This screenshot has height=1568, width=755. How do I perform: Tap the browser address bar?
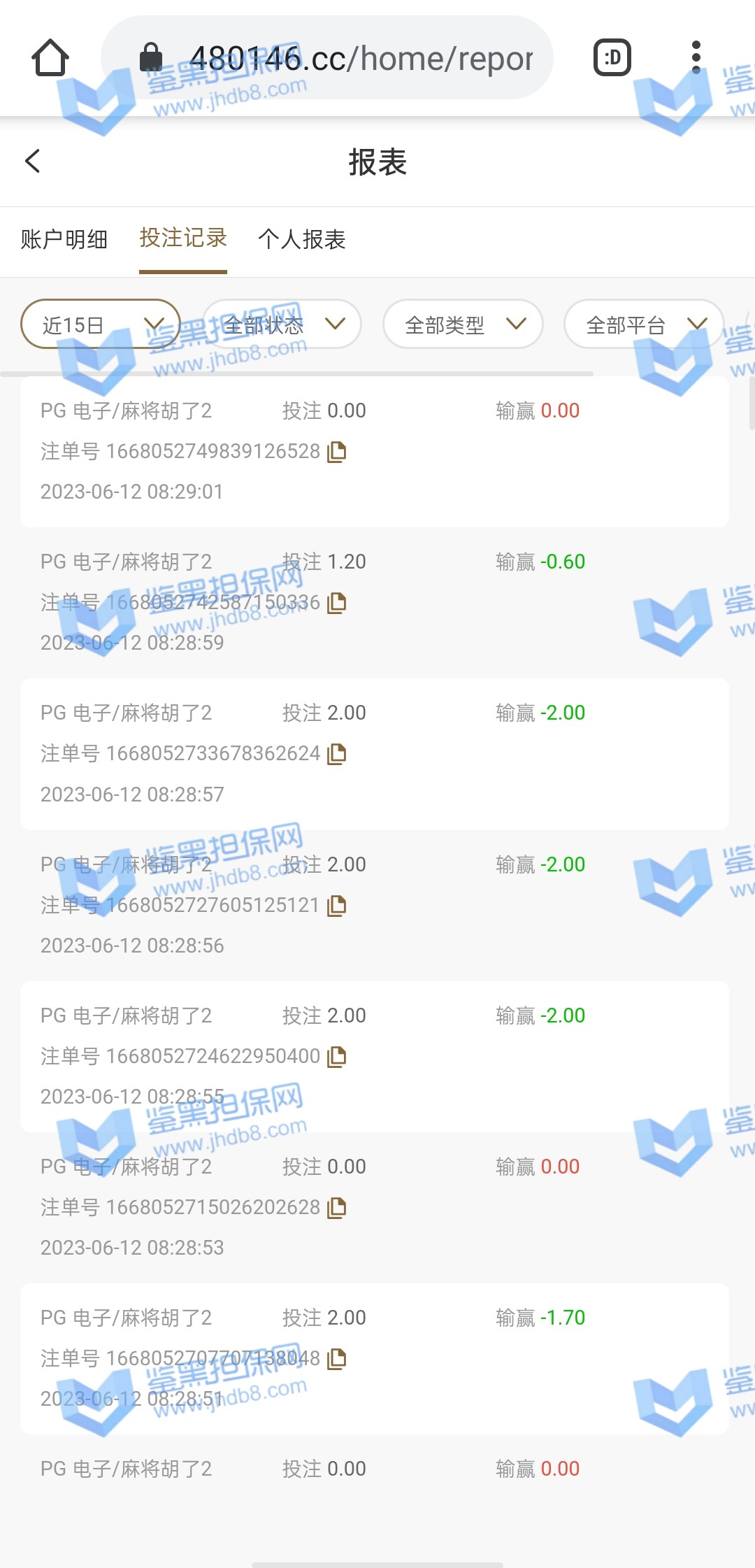click(326, 58)
